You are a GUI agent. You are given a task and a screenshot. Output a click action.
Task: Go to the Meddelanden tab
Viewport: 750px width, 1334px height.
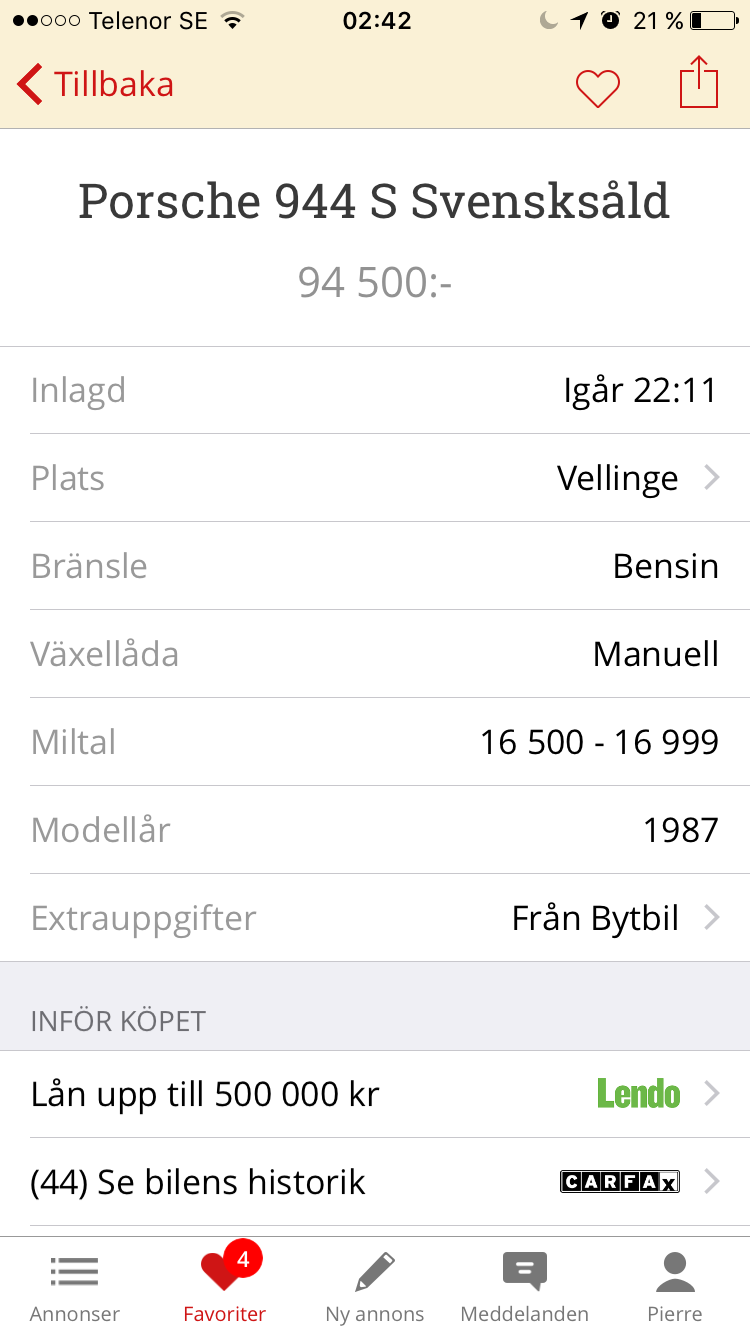[x=524, y=1287]
